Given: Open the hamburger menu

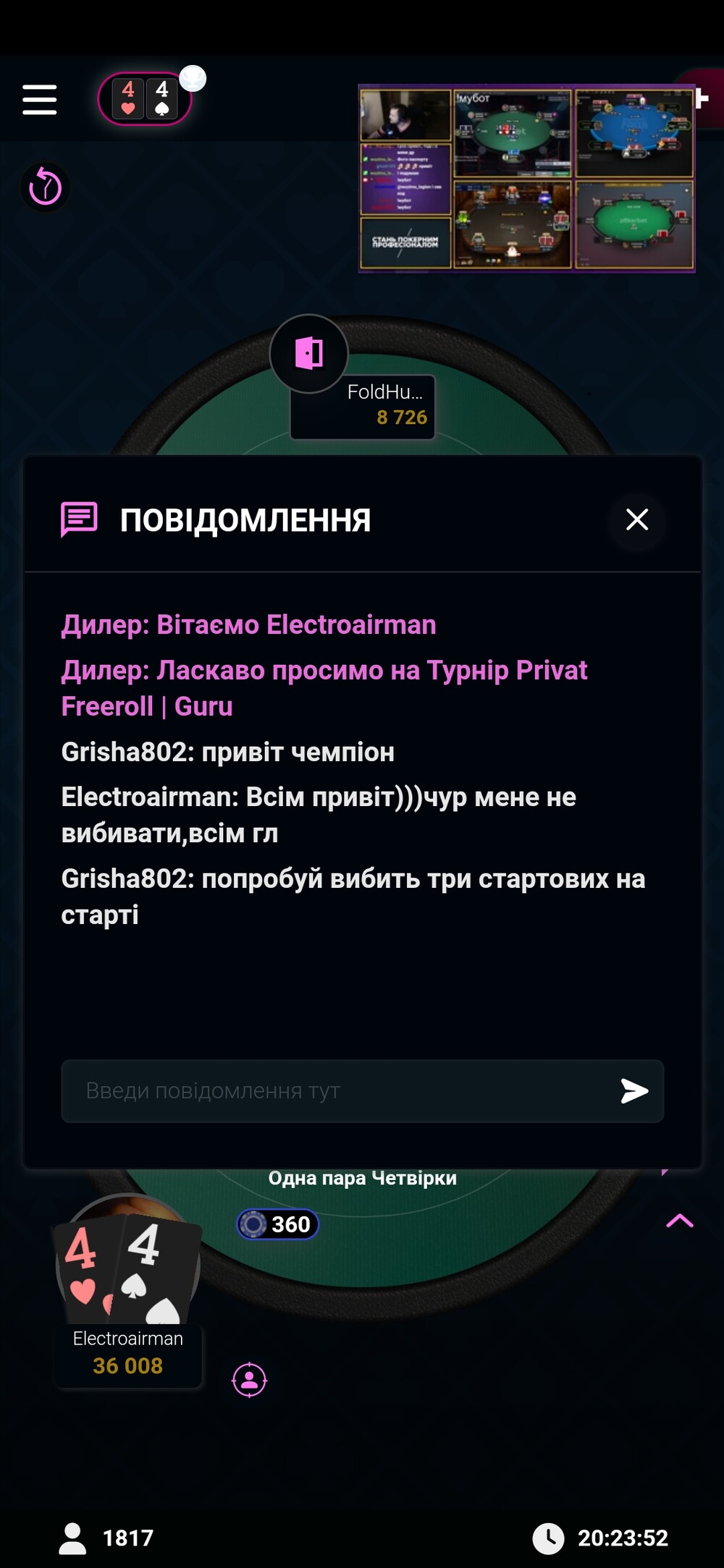Looking at the screenshot, I should click(x=39, y=99).
